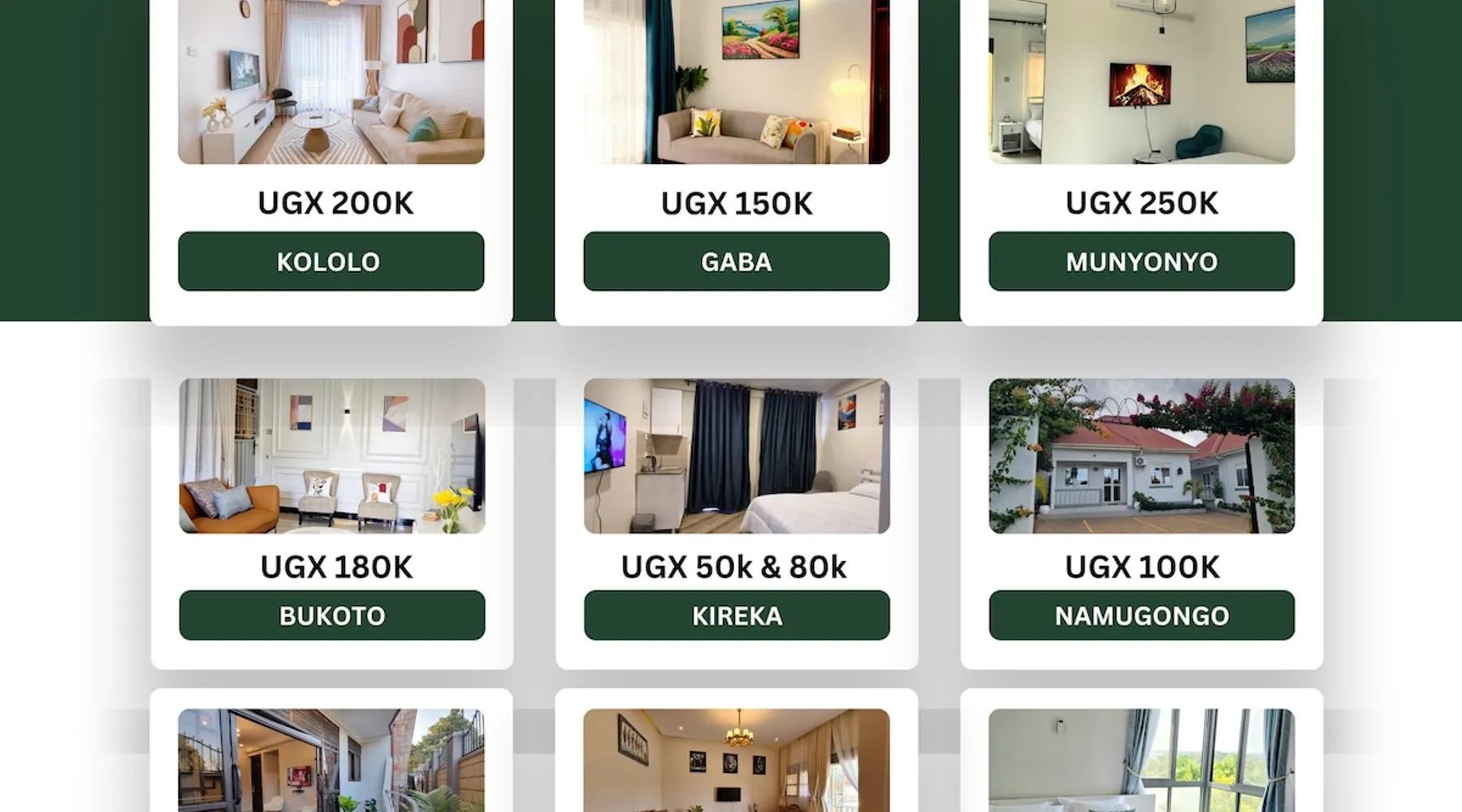View the photo above UGX 200K
Image resolution: width=1462 pixels, height=812 pixels.
tap(331, 81)
